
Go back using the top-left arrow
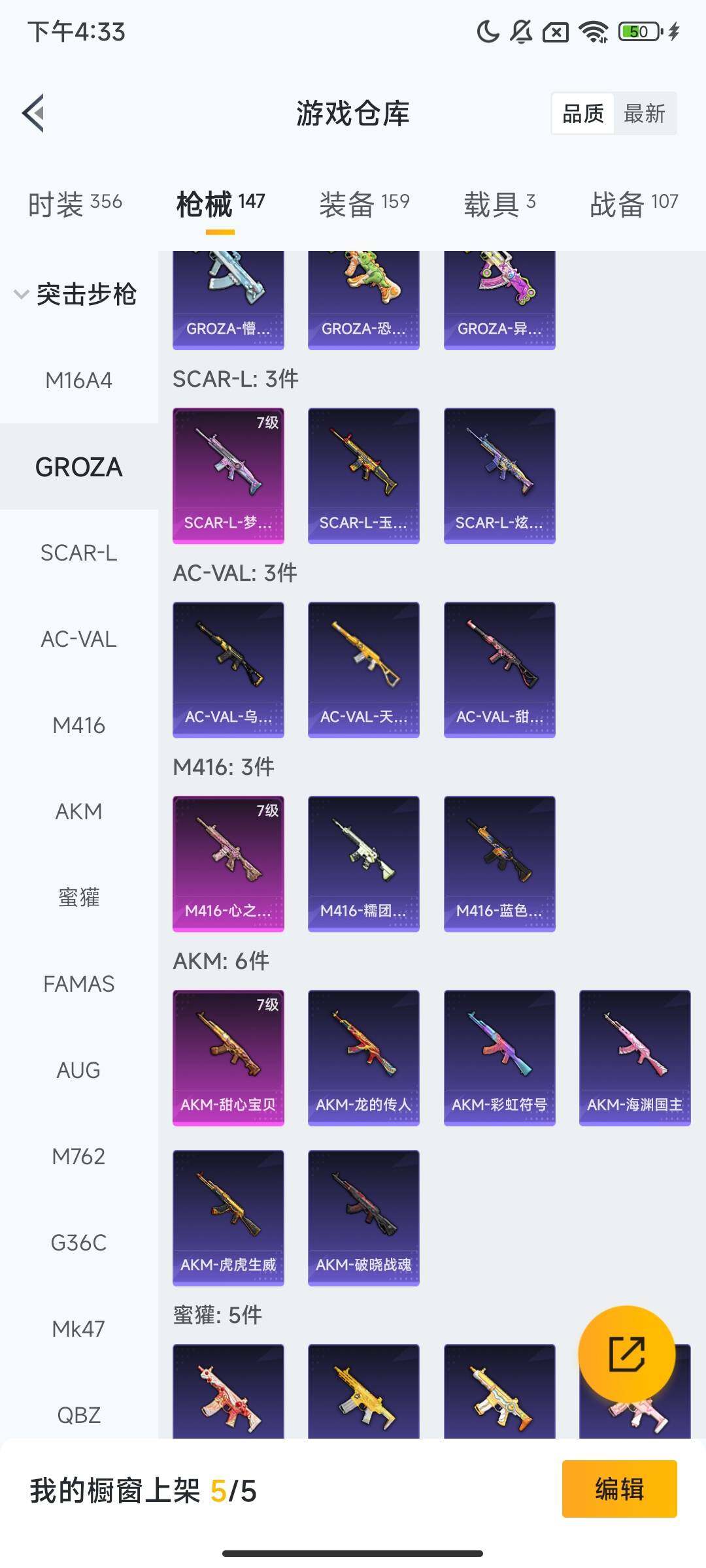(34, 113)
